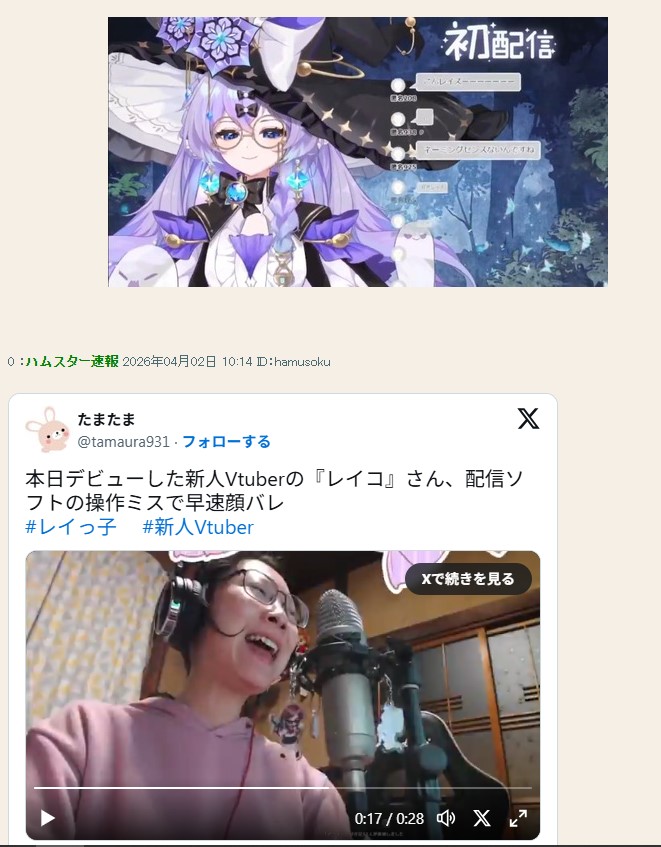Open the #レイっ子 hashtag
661x847 pixels.
[x=71, y=527]
